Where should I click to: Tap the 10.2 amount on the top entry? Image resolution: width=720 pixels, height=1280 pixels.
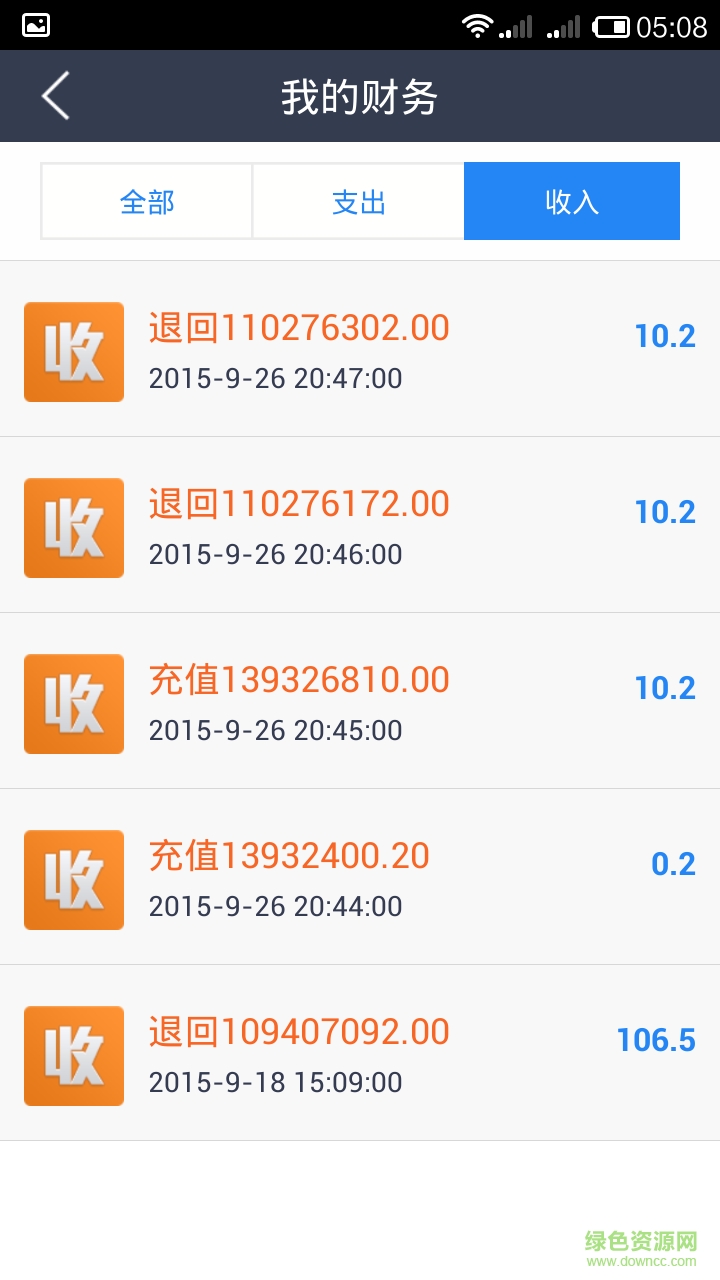click(x=666, y=336)
